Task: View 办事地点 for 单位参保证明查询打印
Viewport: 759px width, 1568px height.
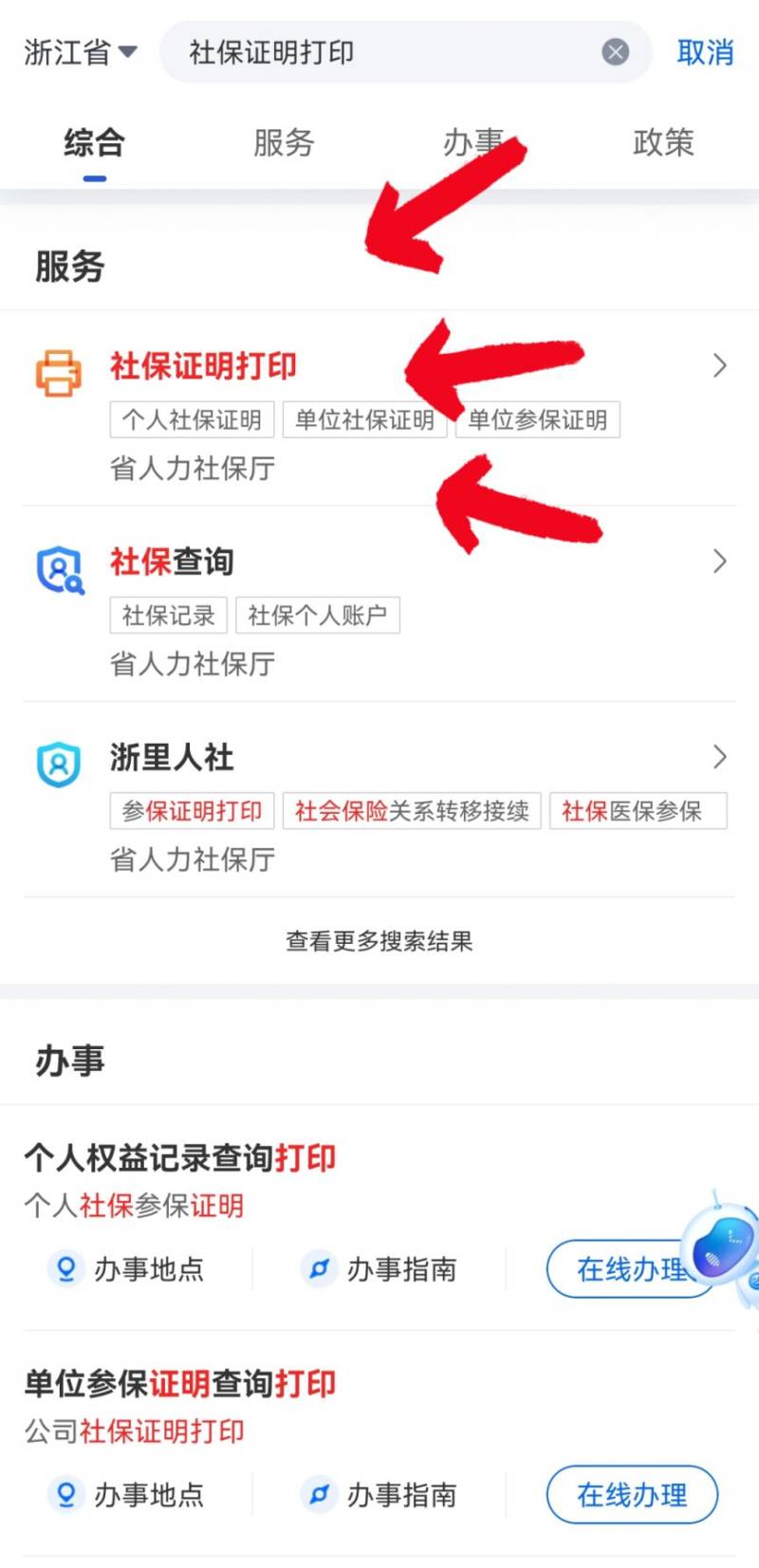Action: 126,1495
